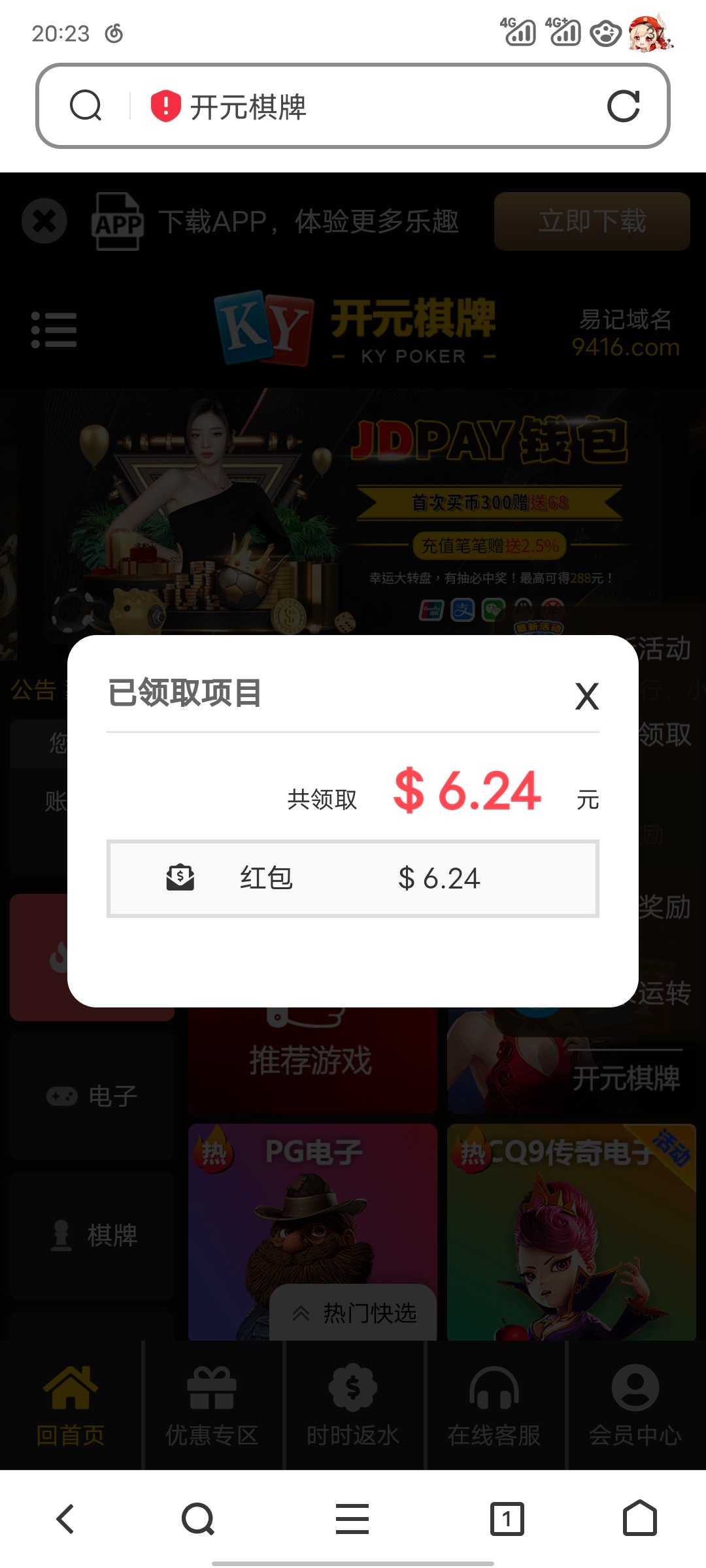Tap the 开元棋牌 address bar

click(353, 106)
